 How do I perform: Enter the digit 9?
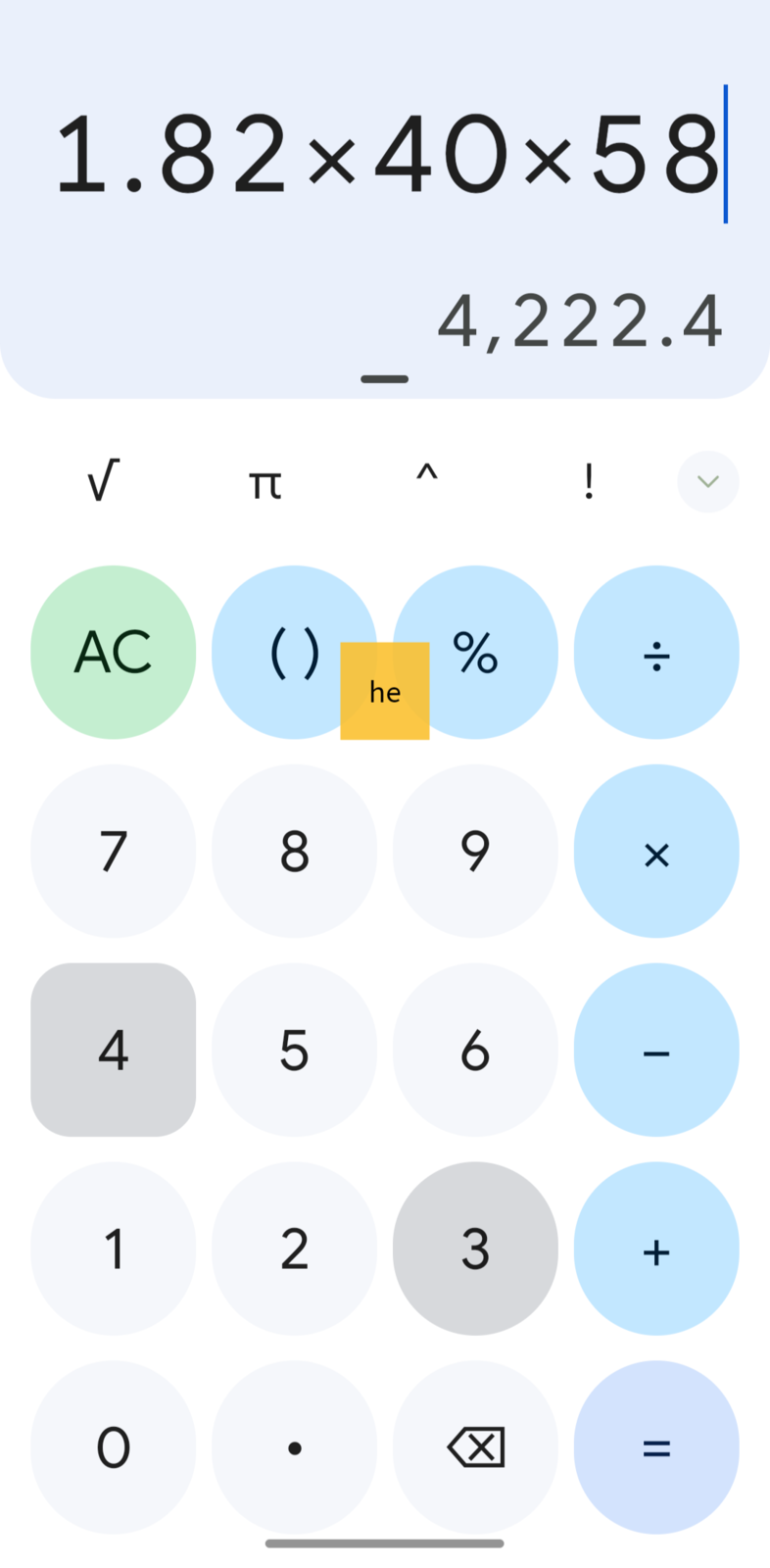[475, 851]
